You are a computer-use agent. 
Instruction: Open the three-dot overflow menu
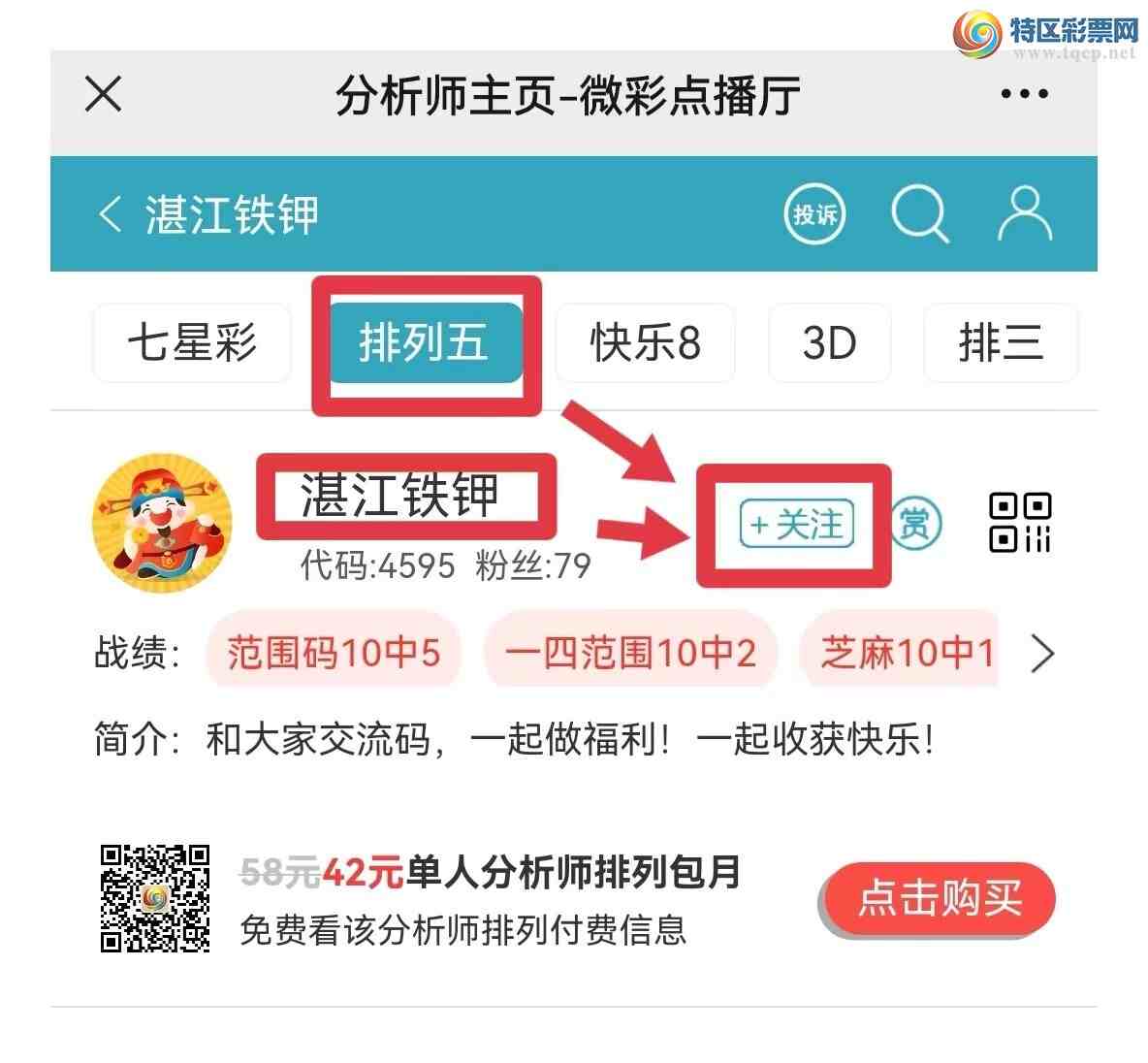point(1024,94)
